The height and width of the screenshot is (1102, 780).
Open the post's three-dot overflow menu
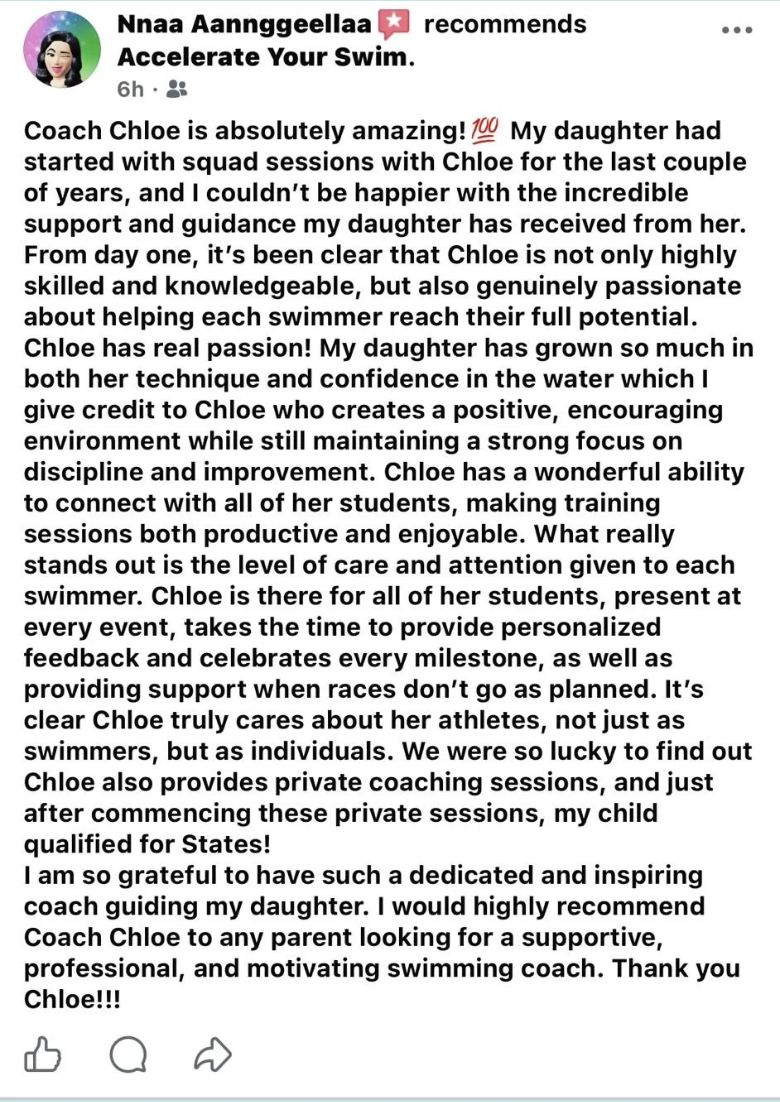pyautogui.click(x=737, y=30)
